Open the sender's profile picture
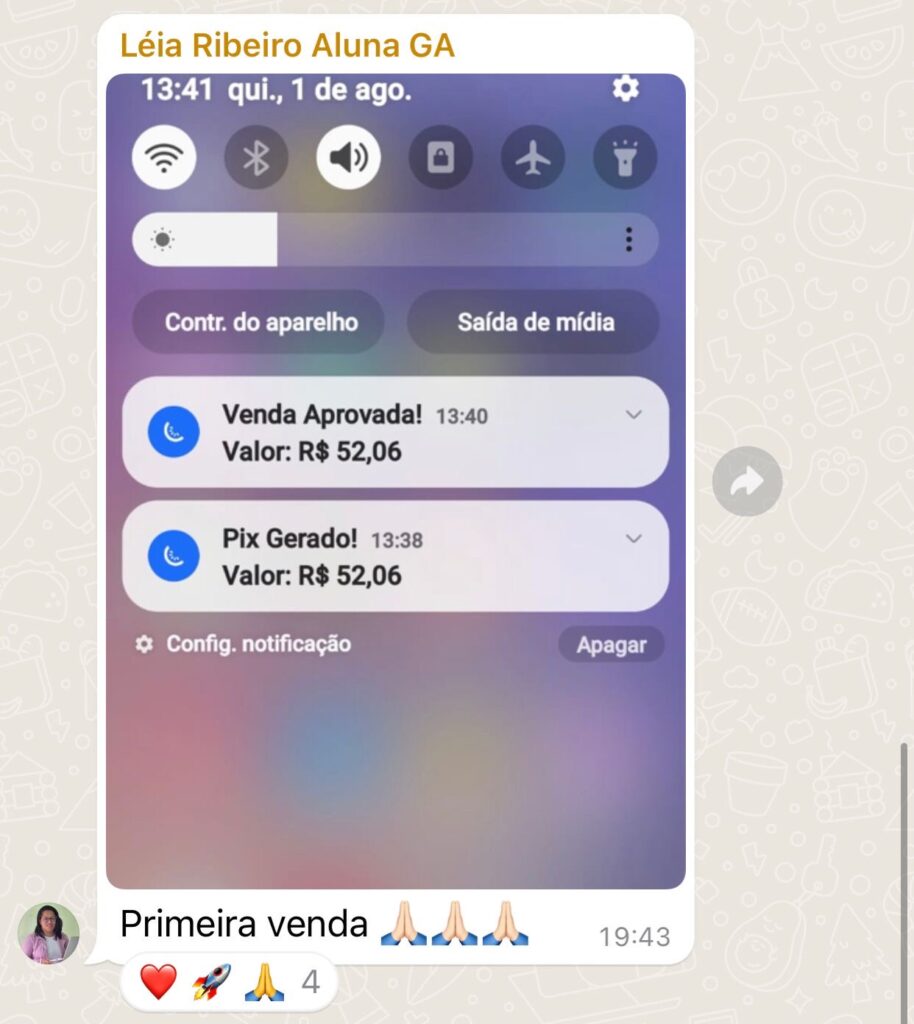 pyautogui.click(x=48, y=934)
